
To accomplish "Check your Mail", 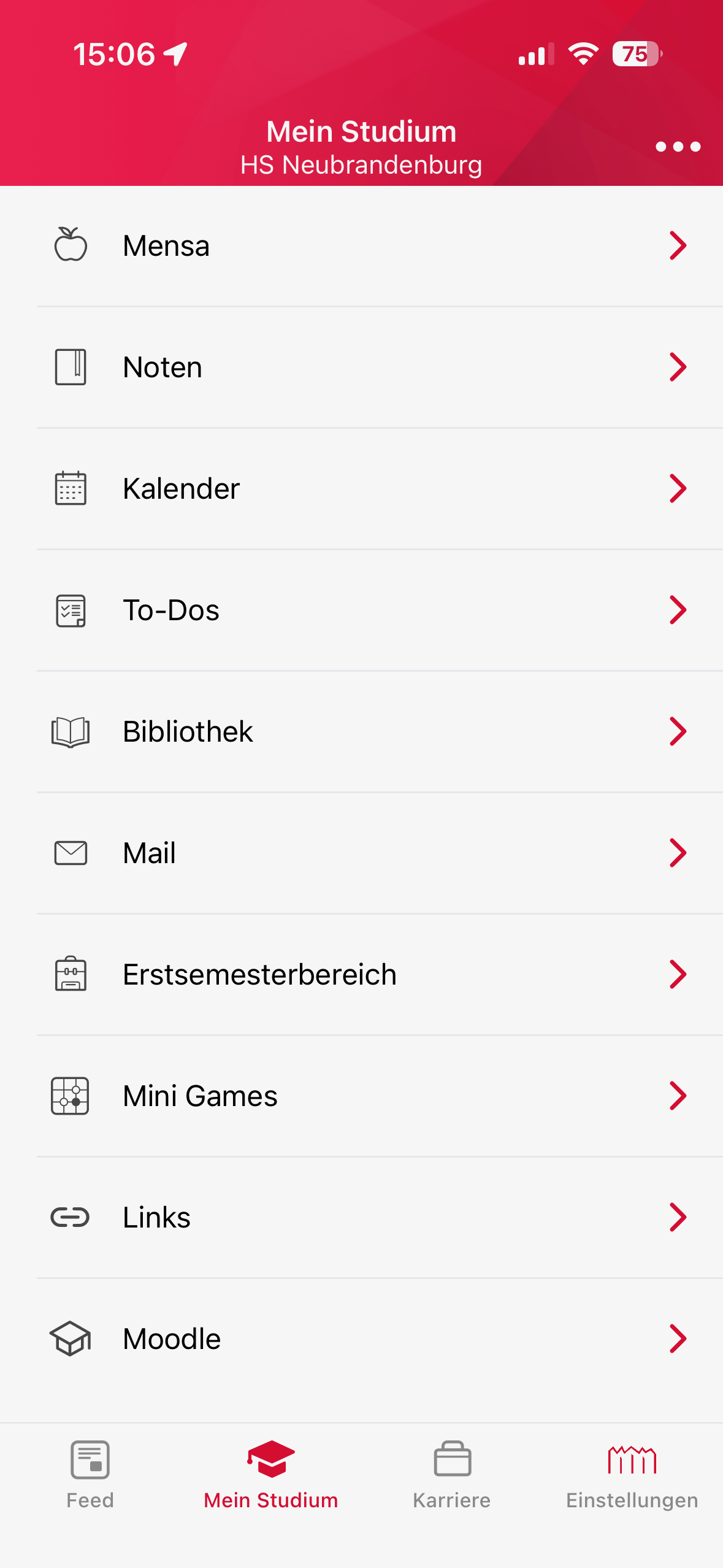I will pyautogui.click(x=362, y=853).
